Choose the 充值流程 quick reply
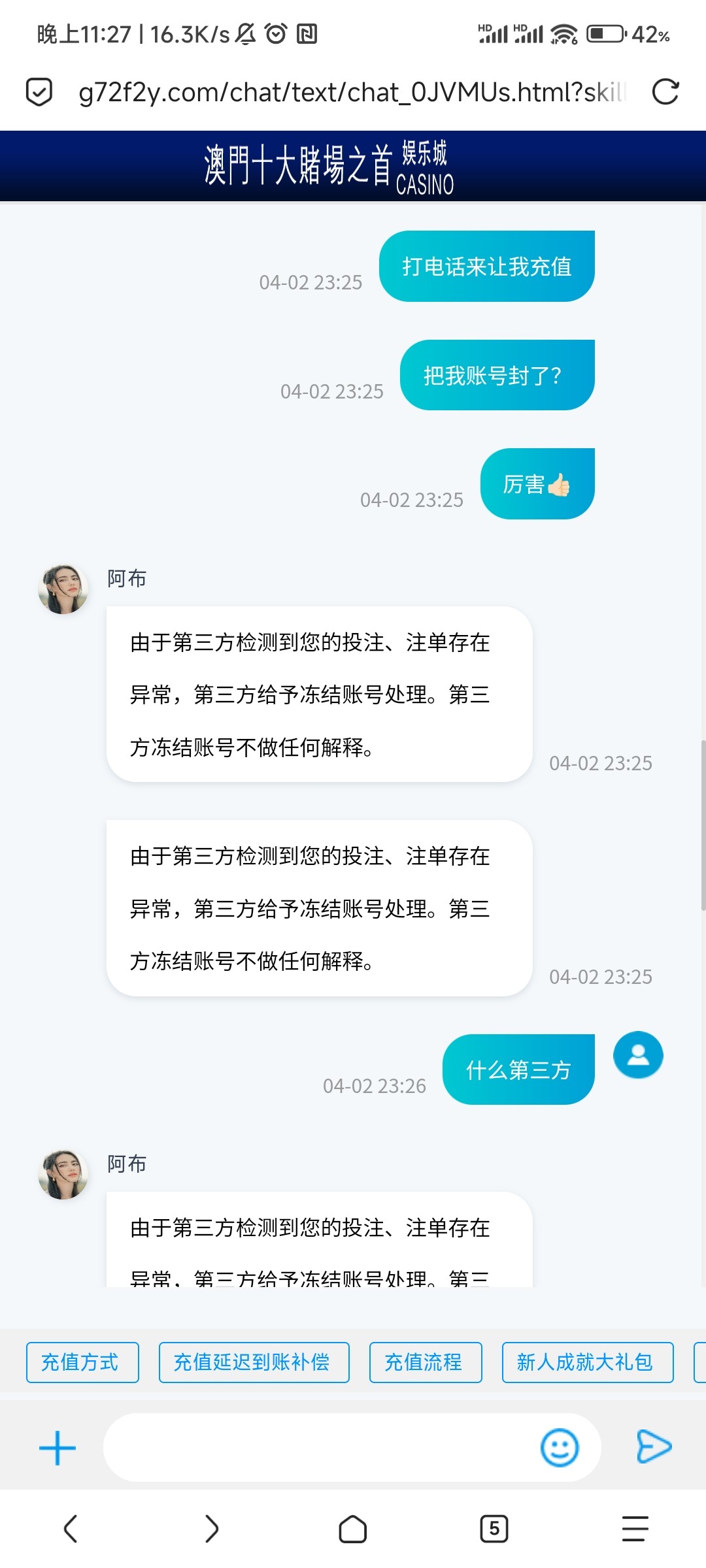The width and height of the screenshot is (706, 1568). [426, 1362]
